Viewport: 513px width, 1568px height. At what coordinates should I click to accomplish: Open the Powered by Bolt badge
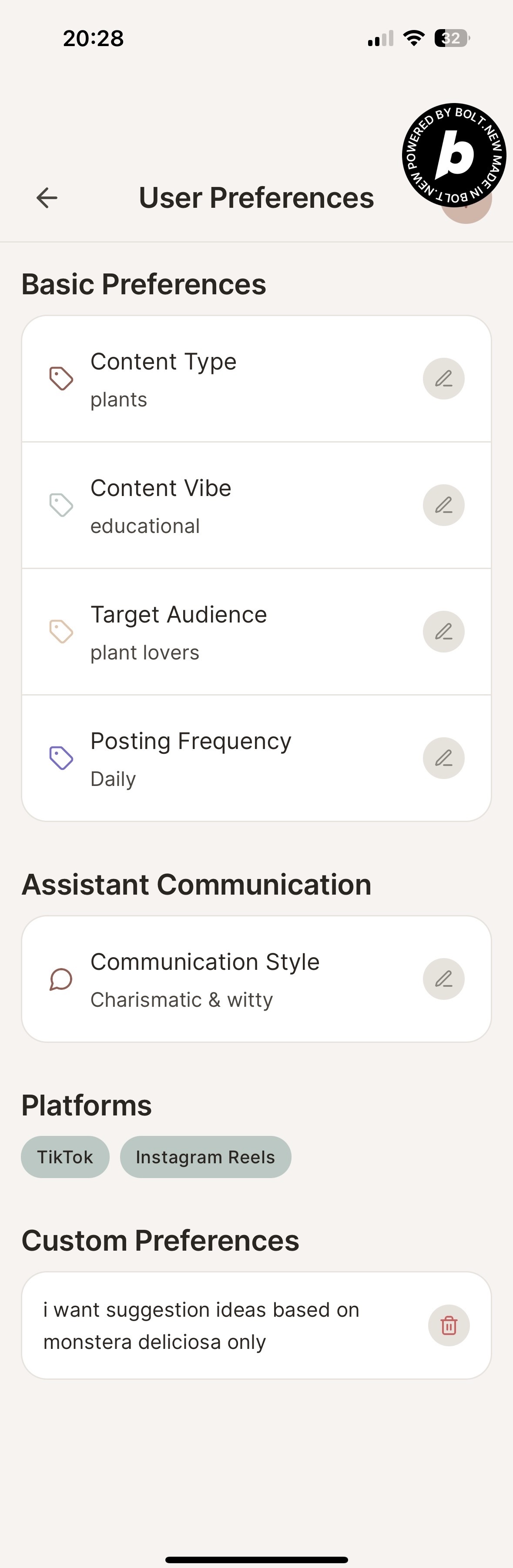click(454, 155)
